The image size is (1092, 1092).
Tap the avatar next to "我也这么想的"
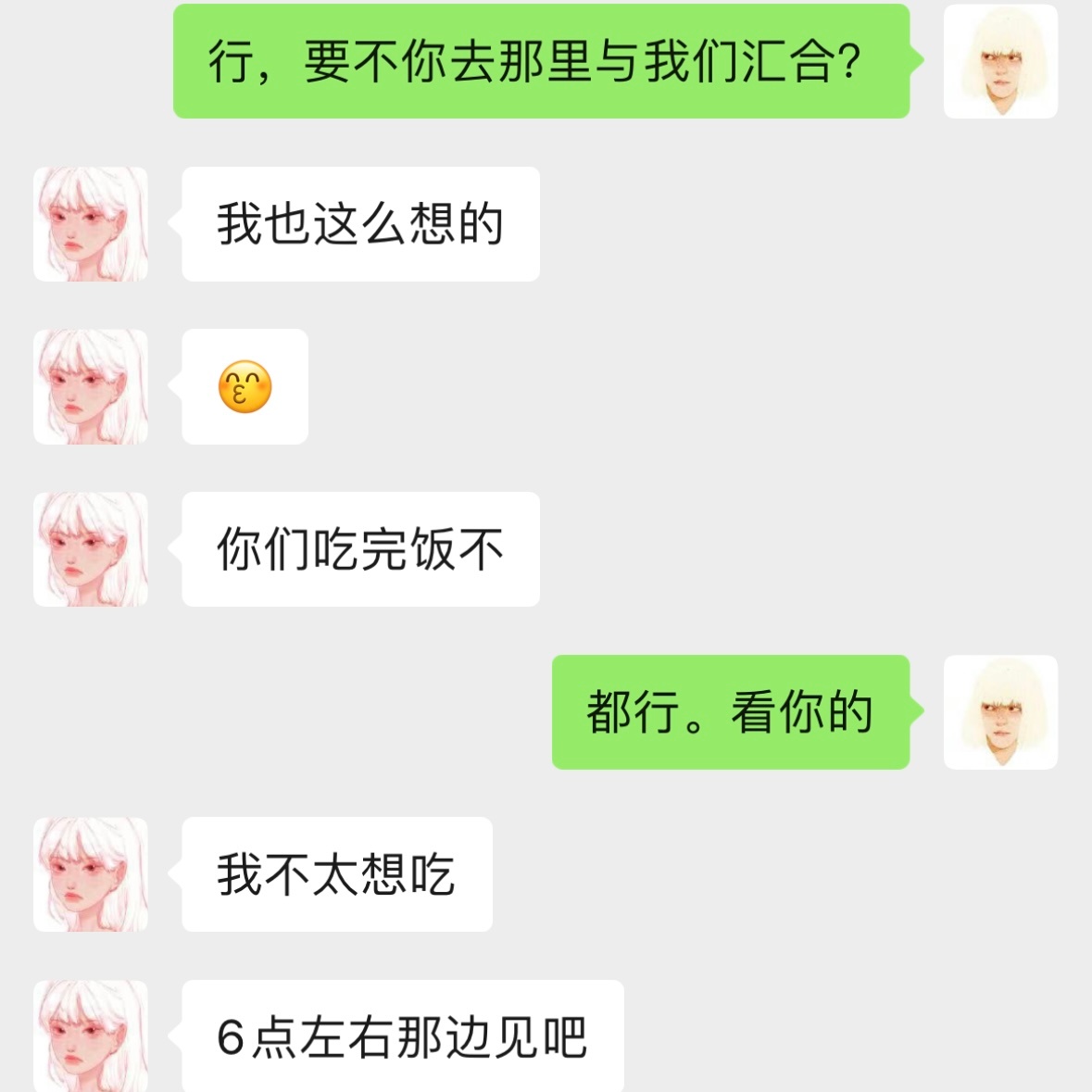pyautogui.click(x=91, y=224)
